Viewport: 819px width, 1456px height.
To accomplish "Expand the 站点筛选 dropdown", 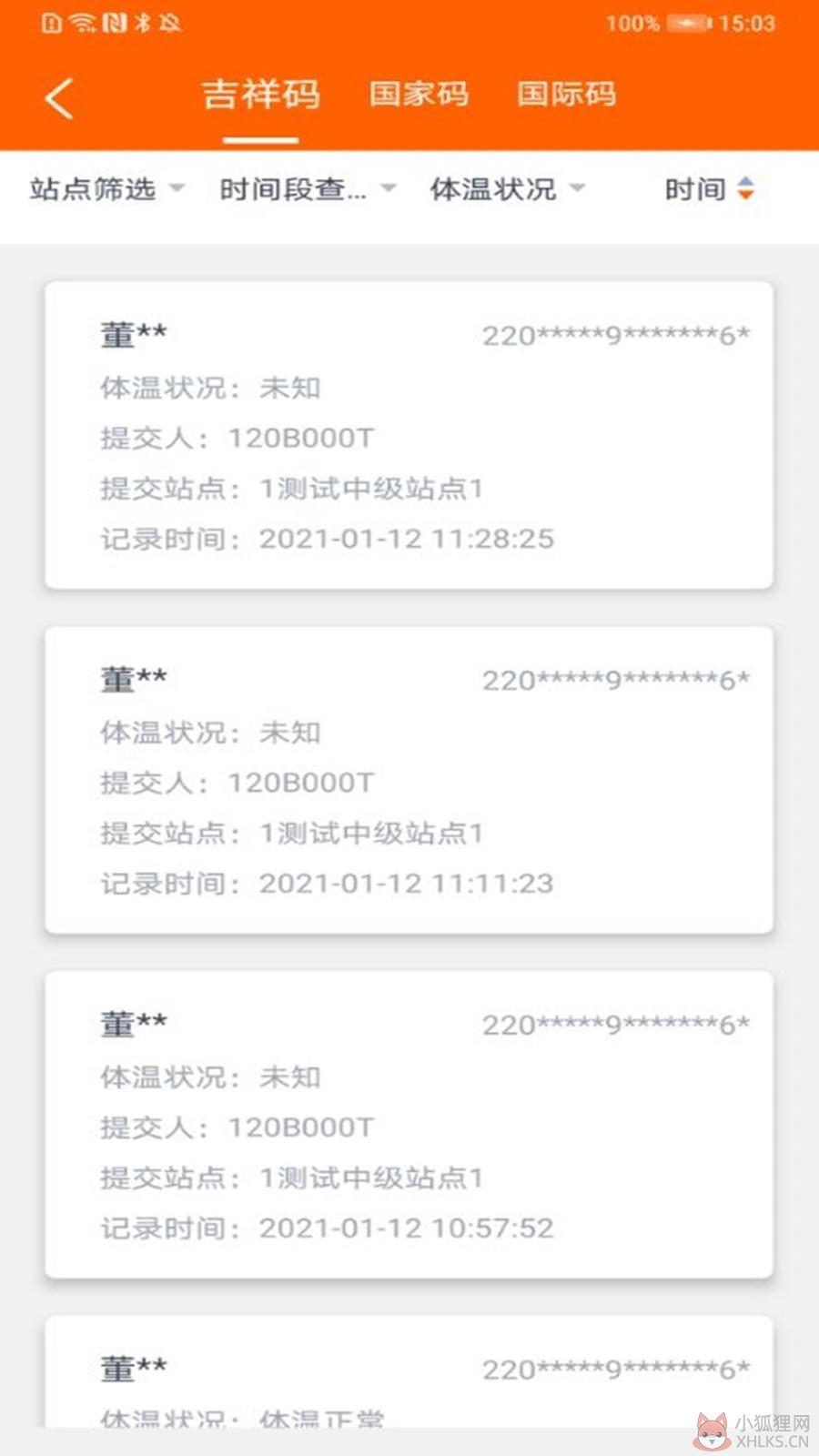I will point(107,189).
